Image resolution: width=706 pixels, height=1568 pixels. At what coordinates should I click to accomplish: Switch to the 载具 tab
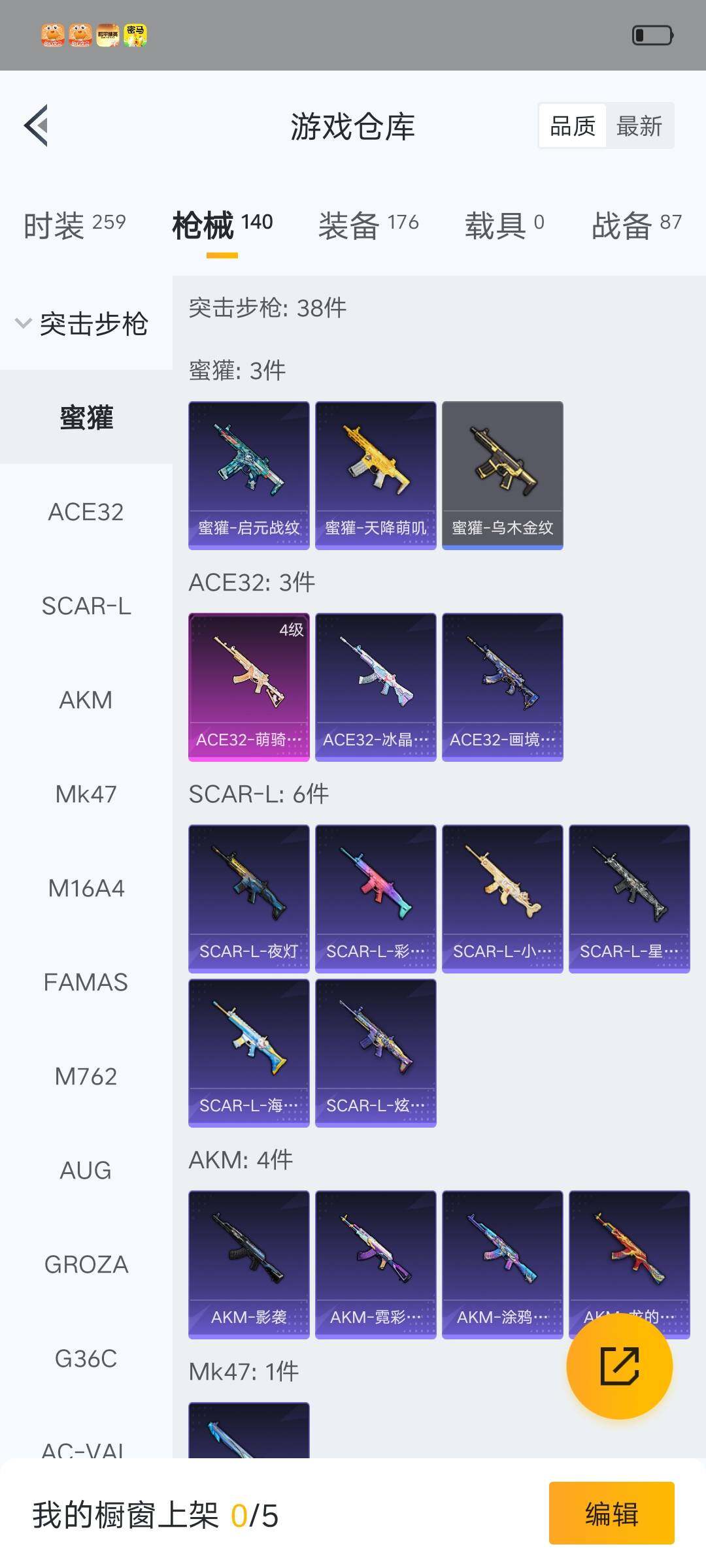pyautogui.click(x=504, y=225)
